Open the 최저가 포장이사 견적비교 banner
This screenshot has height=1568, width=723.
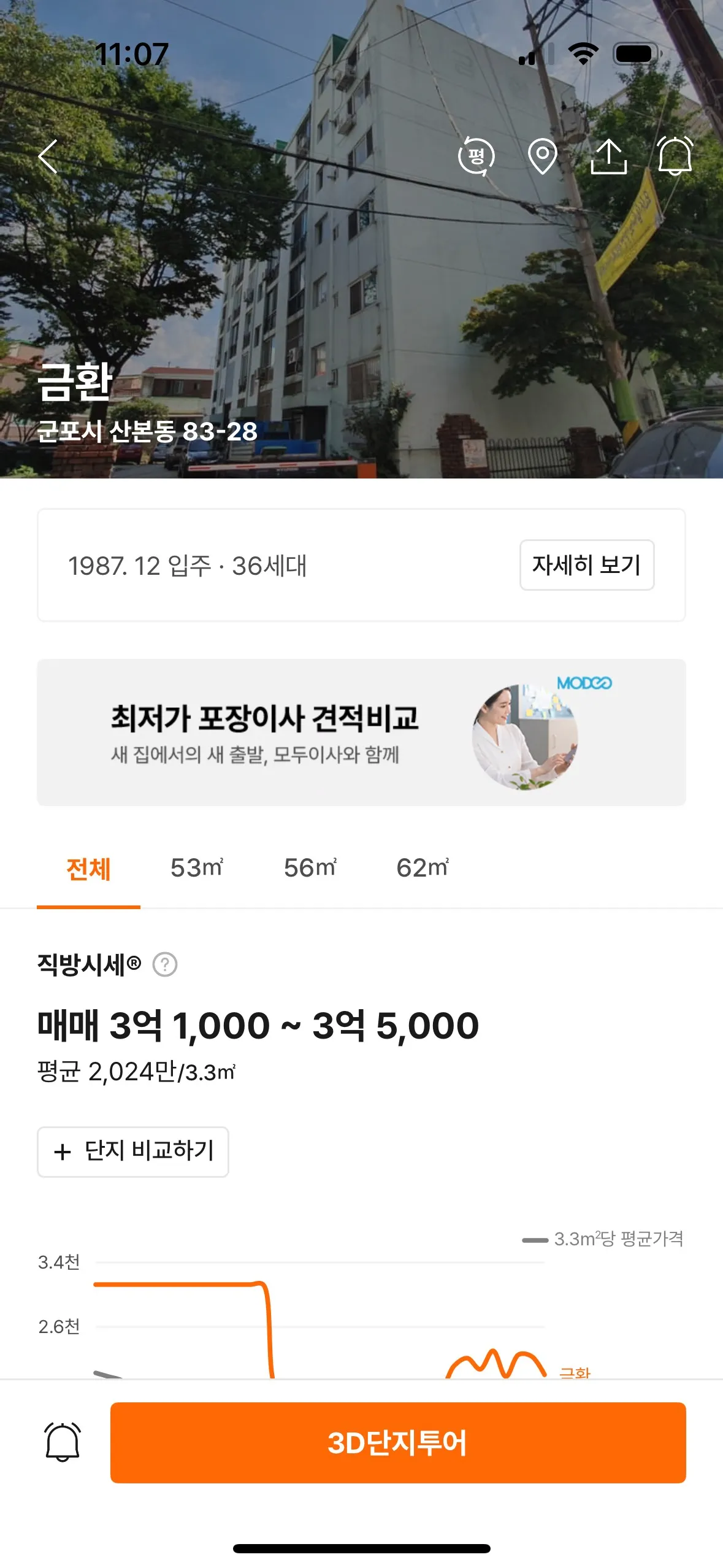tap(361, 732)
